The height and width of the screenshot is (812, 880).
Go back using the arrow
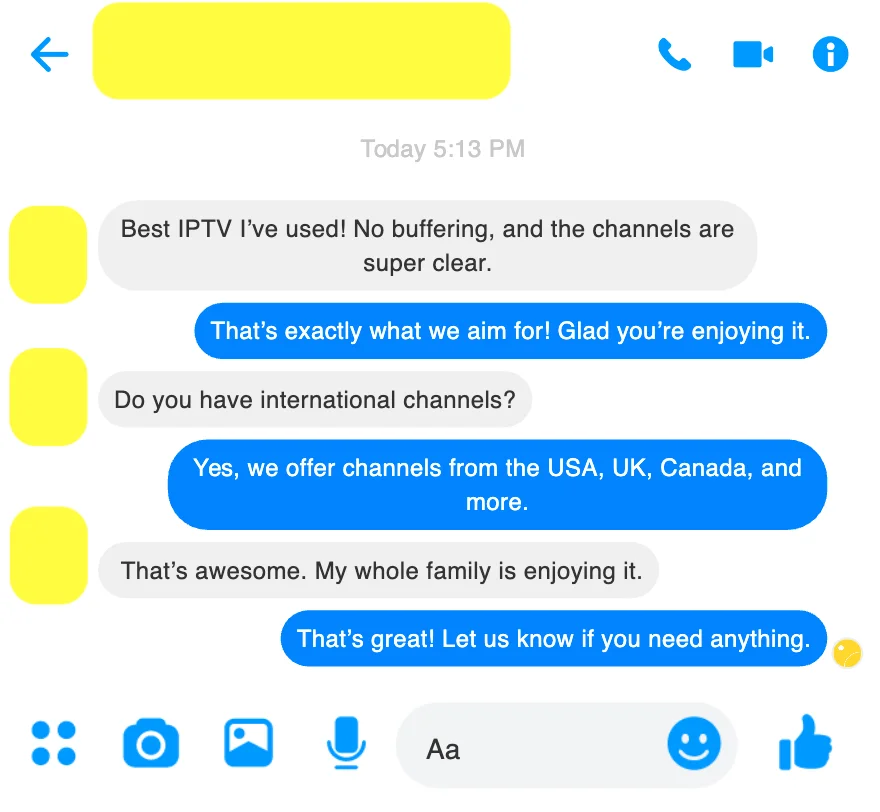(50, 54)
